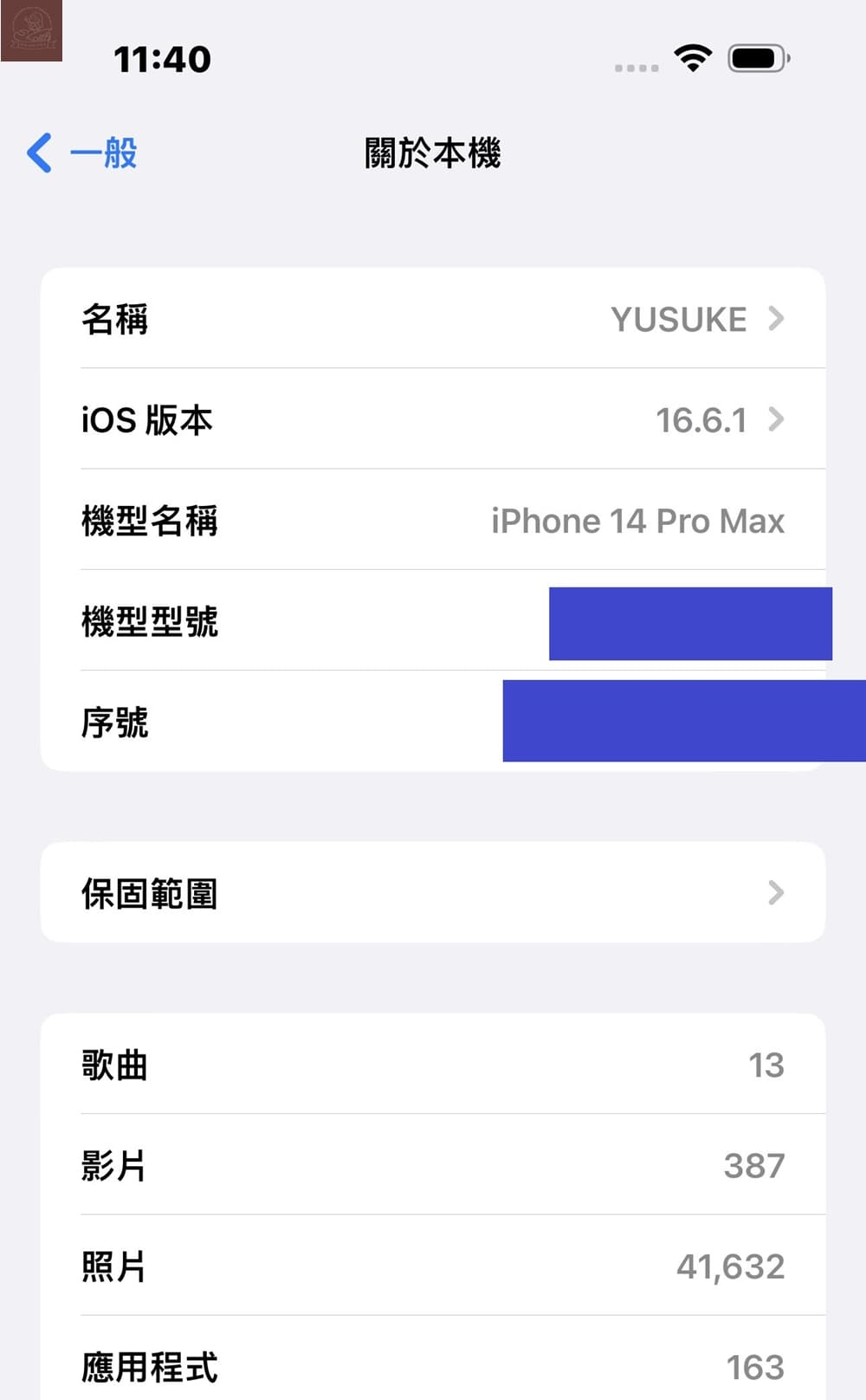The image size is (866, 1400).
Task: Tap the redacted 機型型號 model number
Action: (x=689, y=622)
